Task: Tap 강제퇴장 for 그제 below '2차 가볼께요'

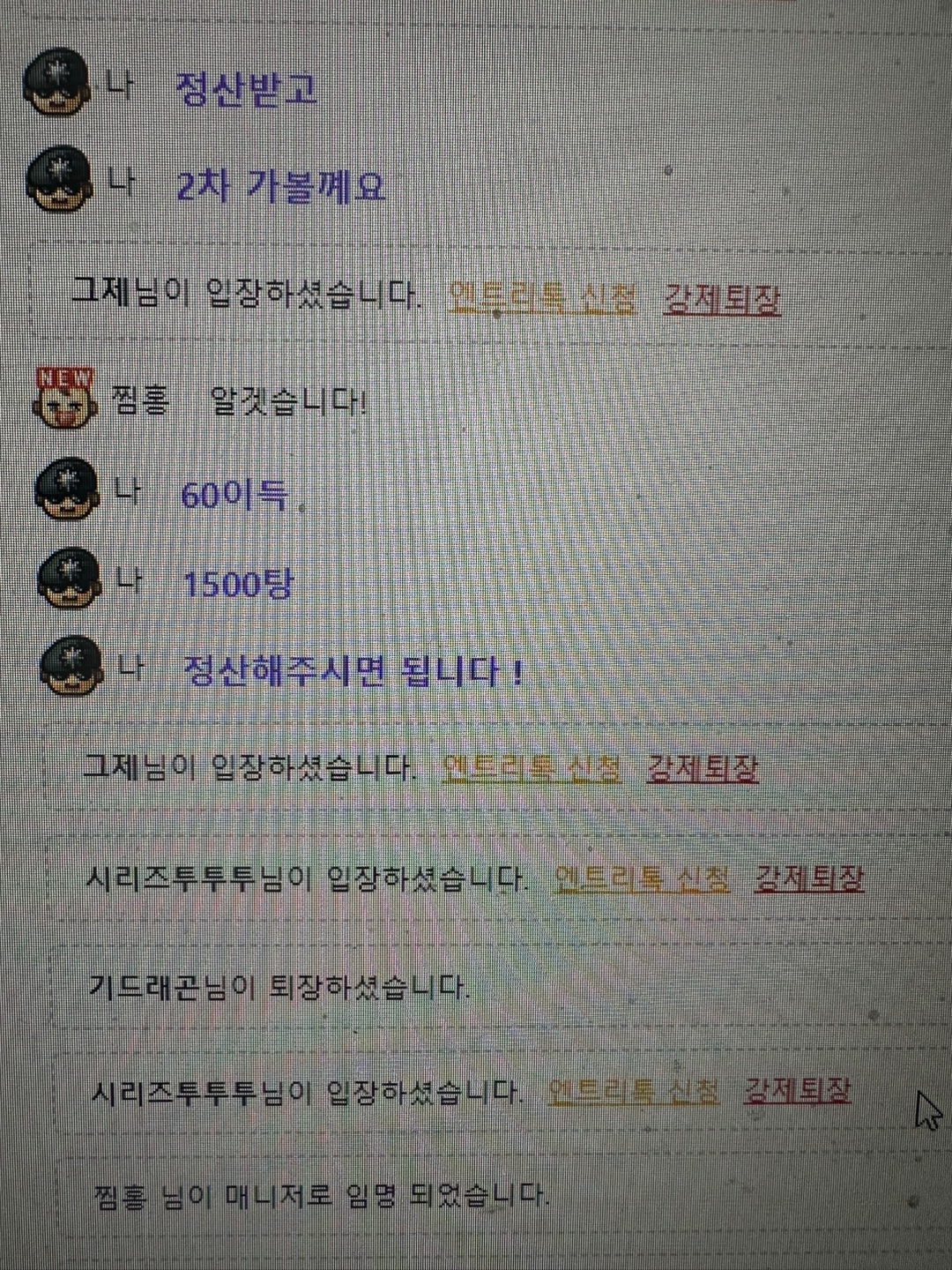Action: click(722, 299)
